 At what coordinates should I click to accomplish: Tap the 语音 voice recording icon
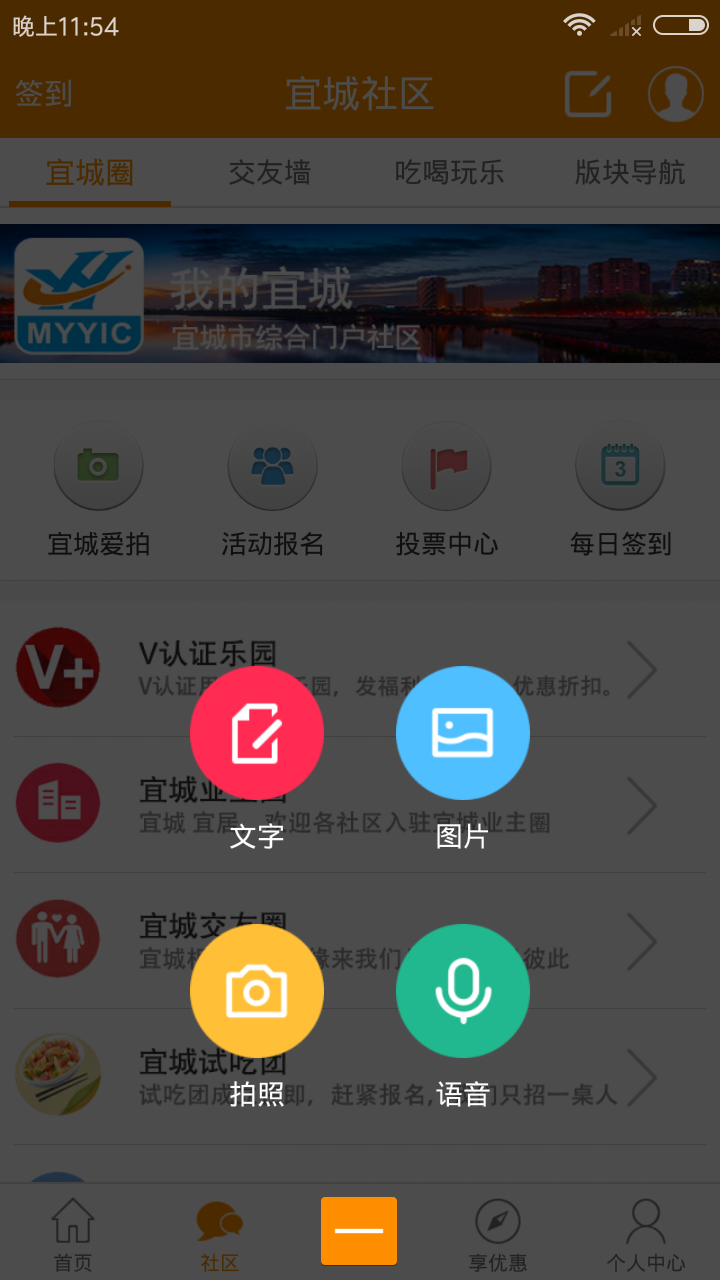tap(462, 990)
